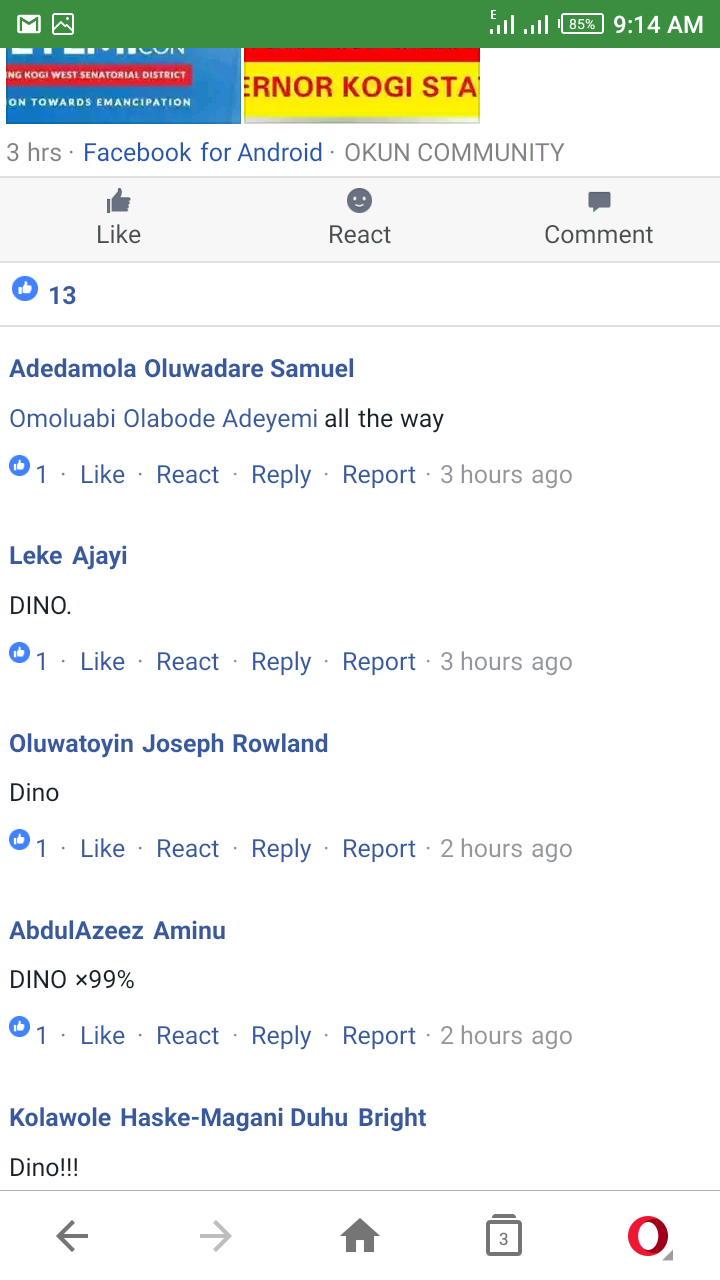The image size is (720, 1280).
Task: Report Leke Ajayi's comment
Action: [x=378, y=662]
